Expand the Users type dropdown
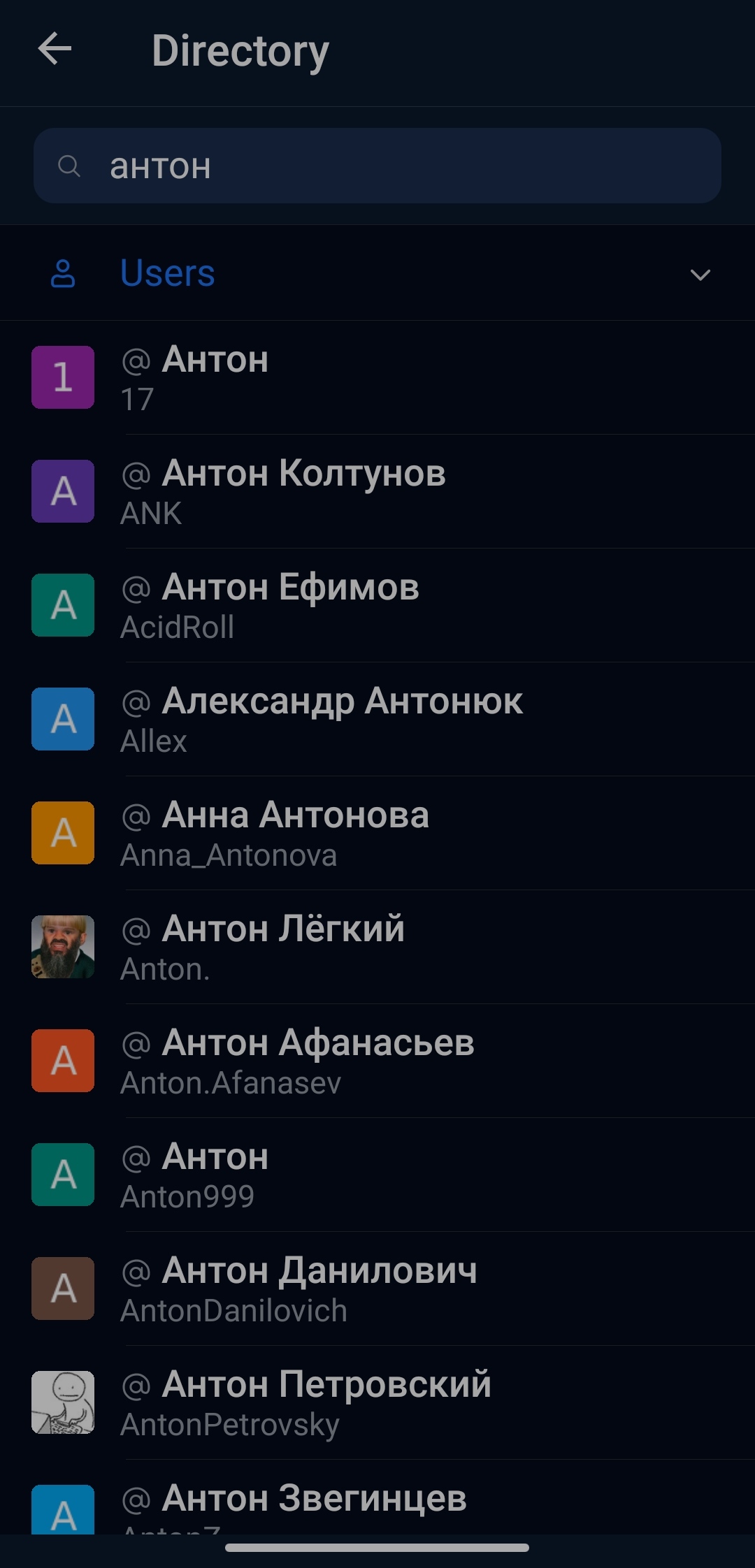Viewport: 755px width, 1568px height. click(x=377, y=273)
